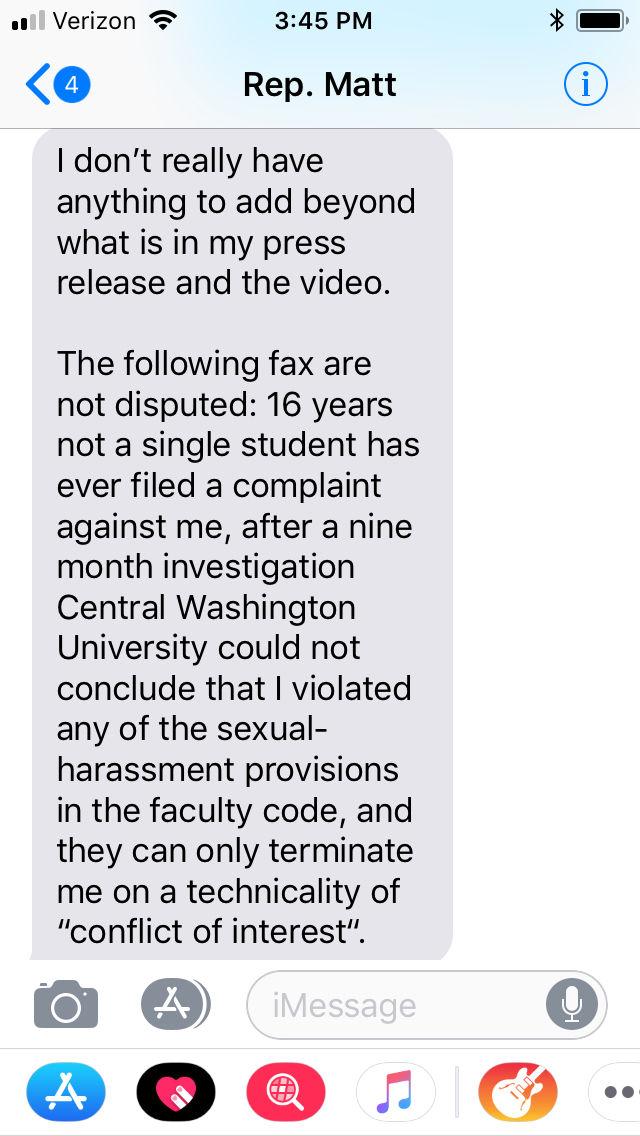Open the App Store iMessage app
The height and width of the screenshot is (1136, 640).
[66, 1092]
